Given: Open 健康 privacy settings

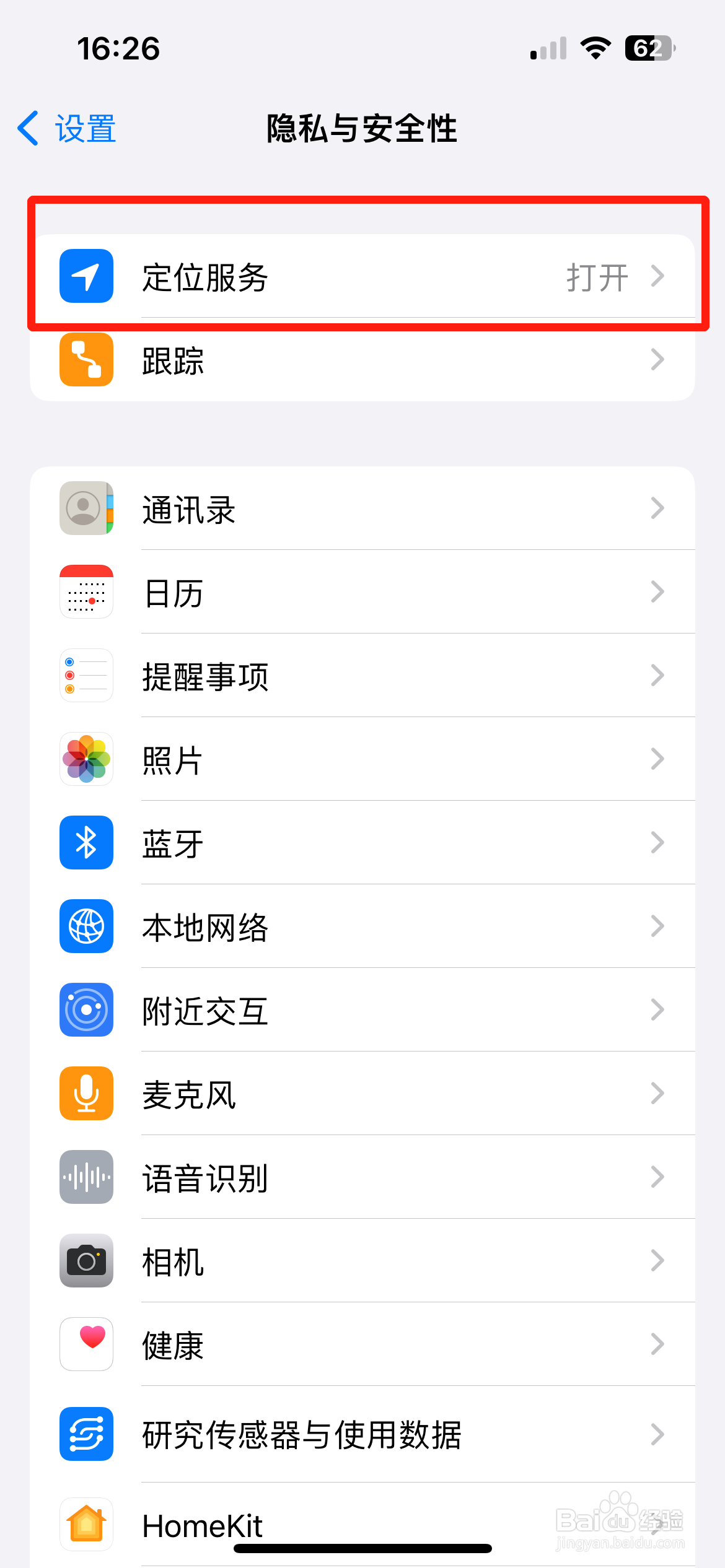Looking at the screenshot, I should tap(362, 1345).
